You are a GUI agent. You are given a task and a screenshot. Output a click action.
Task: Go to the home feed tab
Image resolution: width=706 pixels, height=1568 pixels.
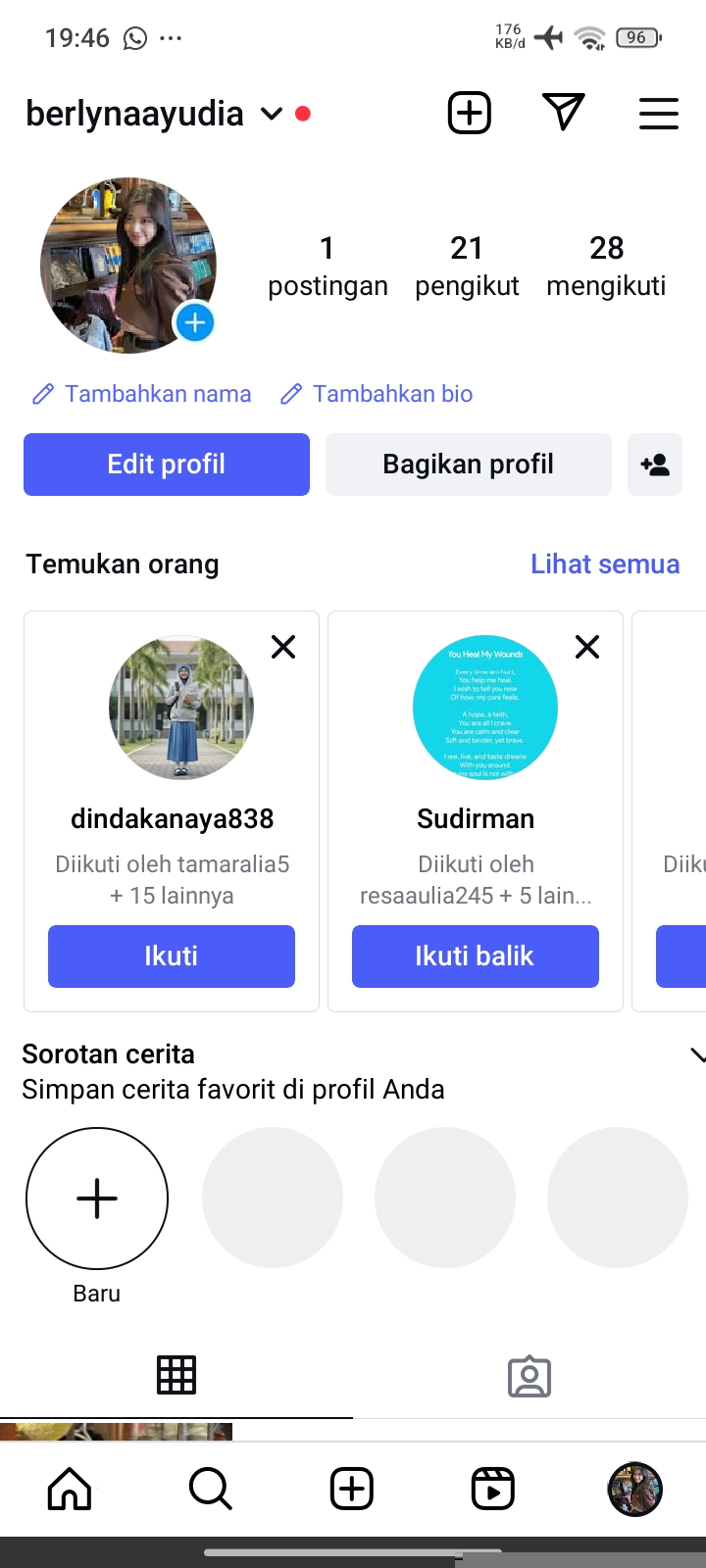point(70,1490)
